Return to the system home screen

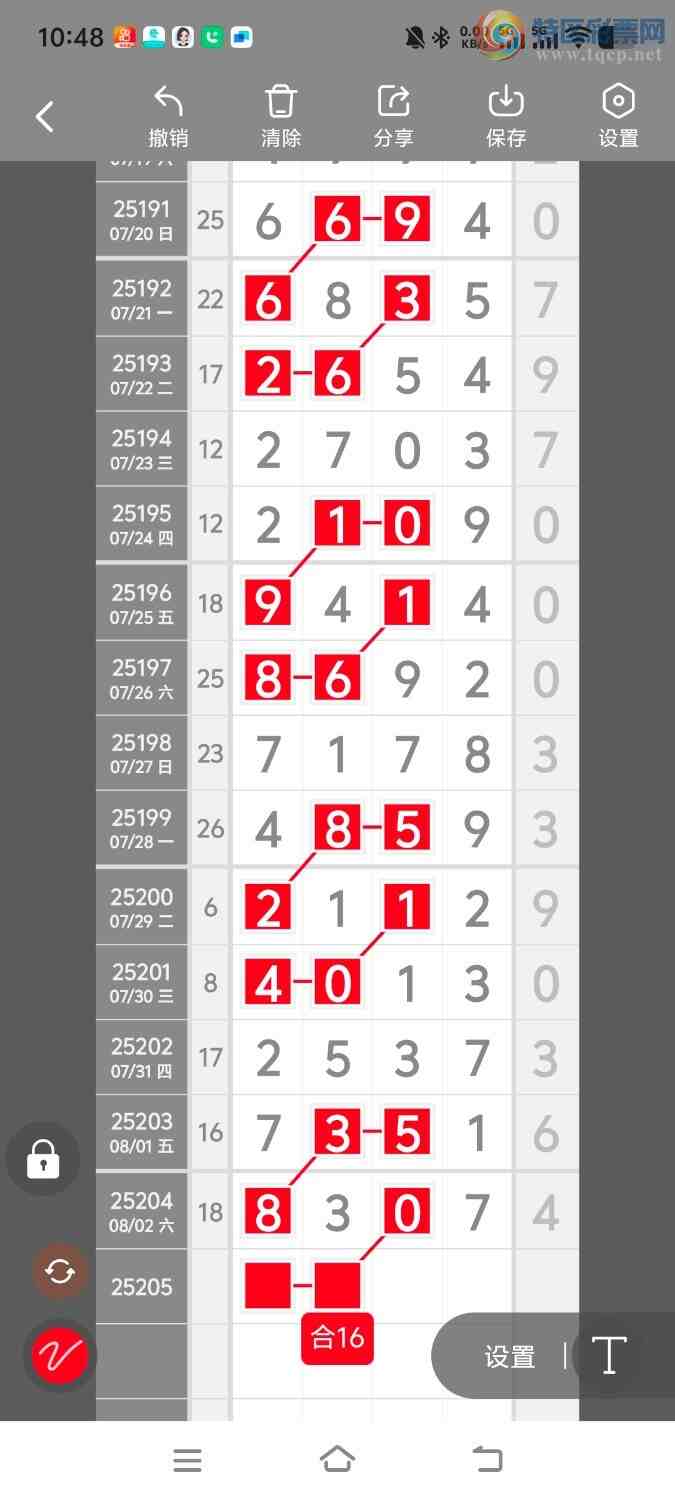tap(337, 1460)
